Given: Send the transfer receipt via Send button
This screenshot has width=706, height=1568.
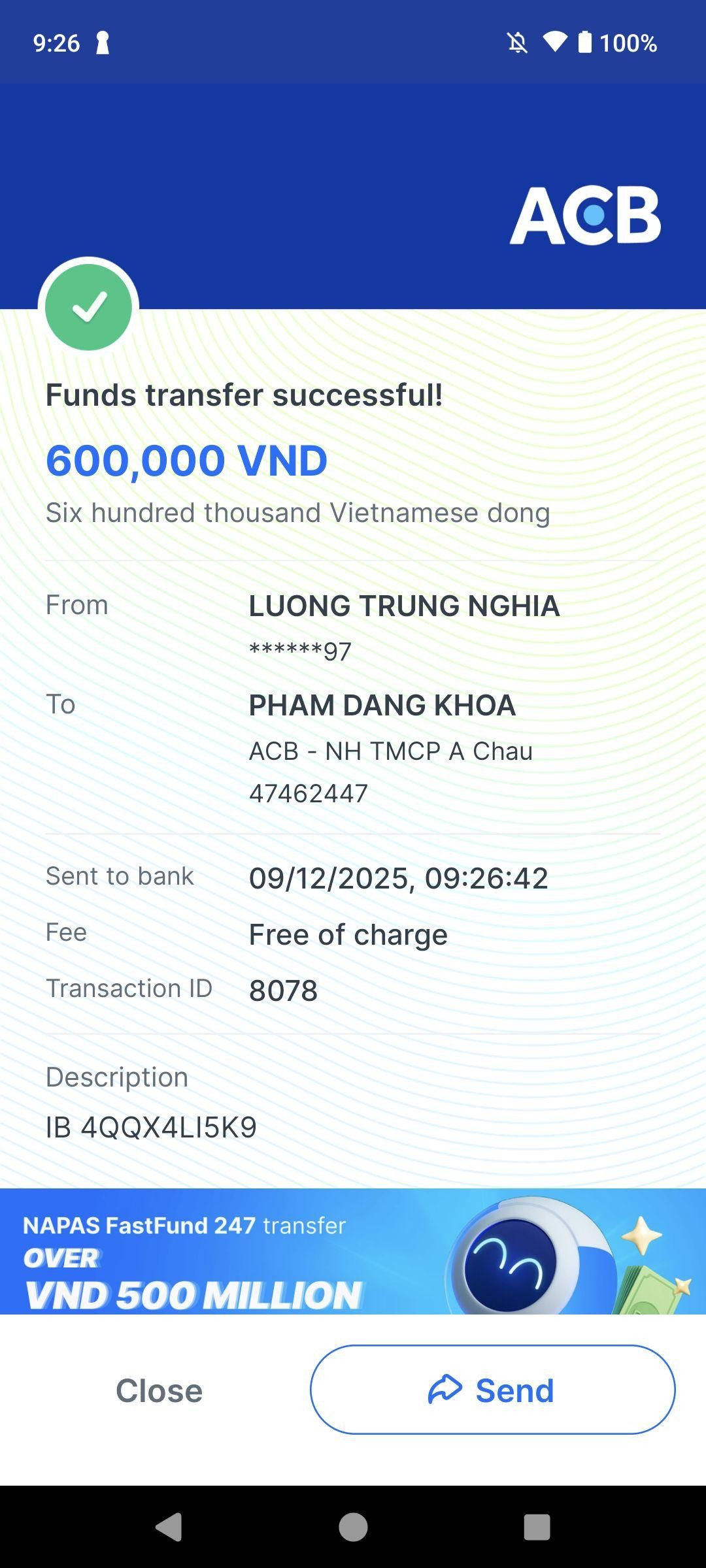Looking at the screenshot, I should (492, 1390).
